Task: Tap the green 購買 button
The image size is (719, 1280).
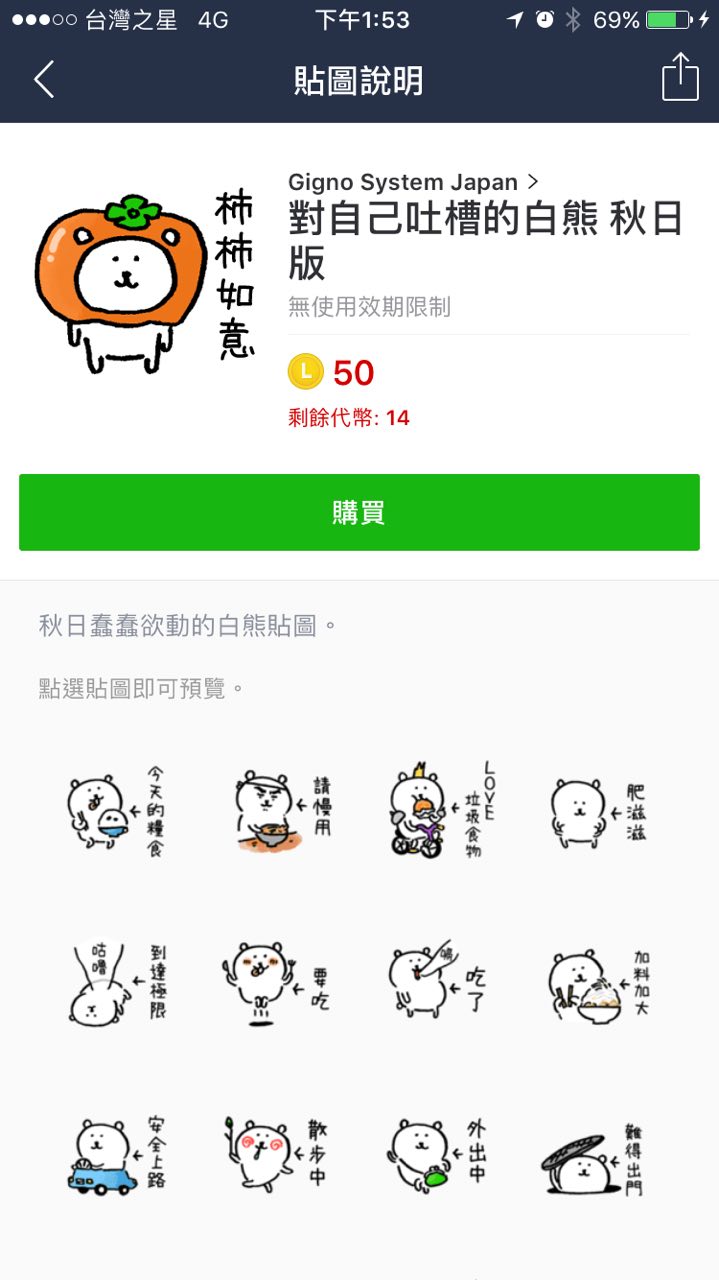Action: point(359,512)
